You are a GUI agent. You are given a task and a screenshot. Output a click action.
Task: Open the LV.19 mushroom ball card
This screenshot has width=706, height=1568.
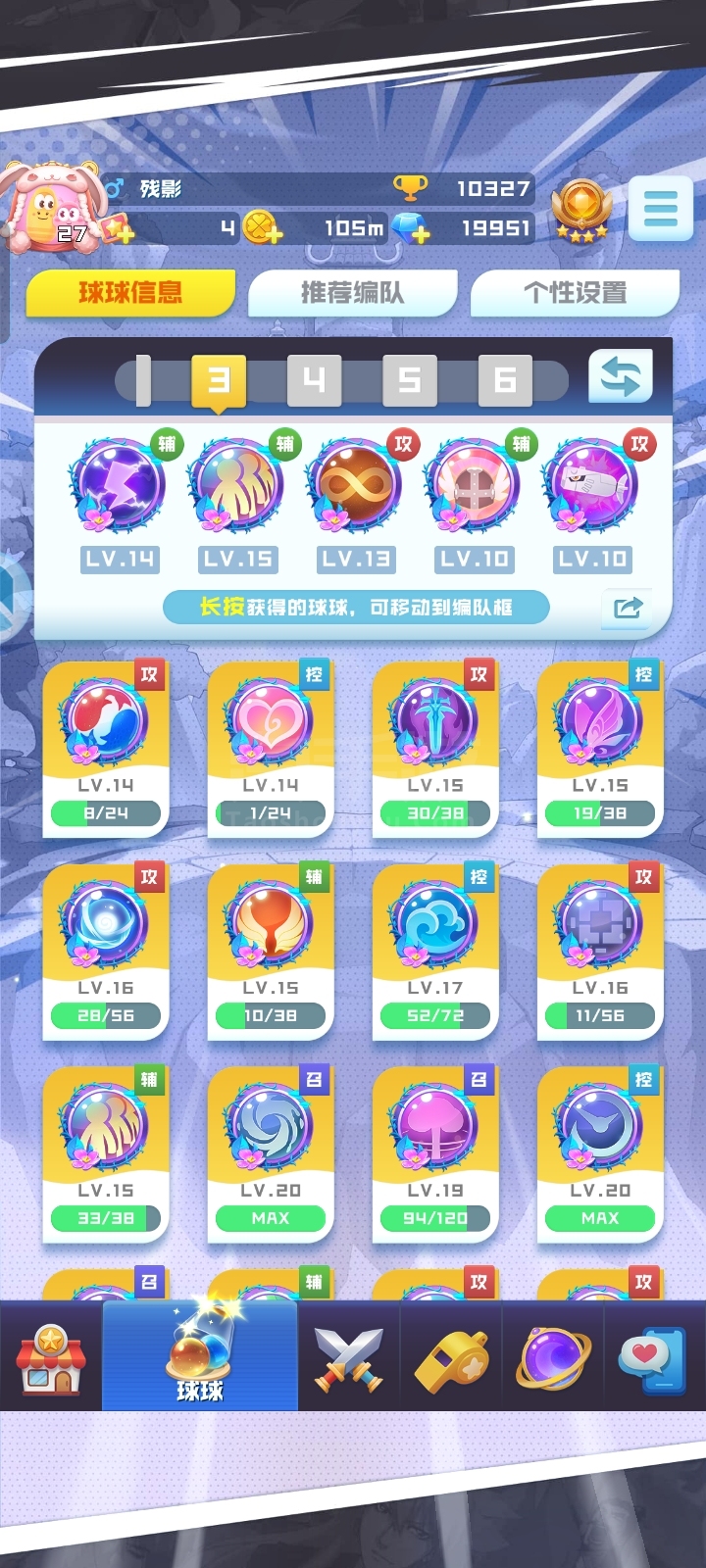435,1154
